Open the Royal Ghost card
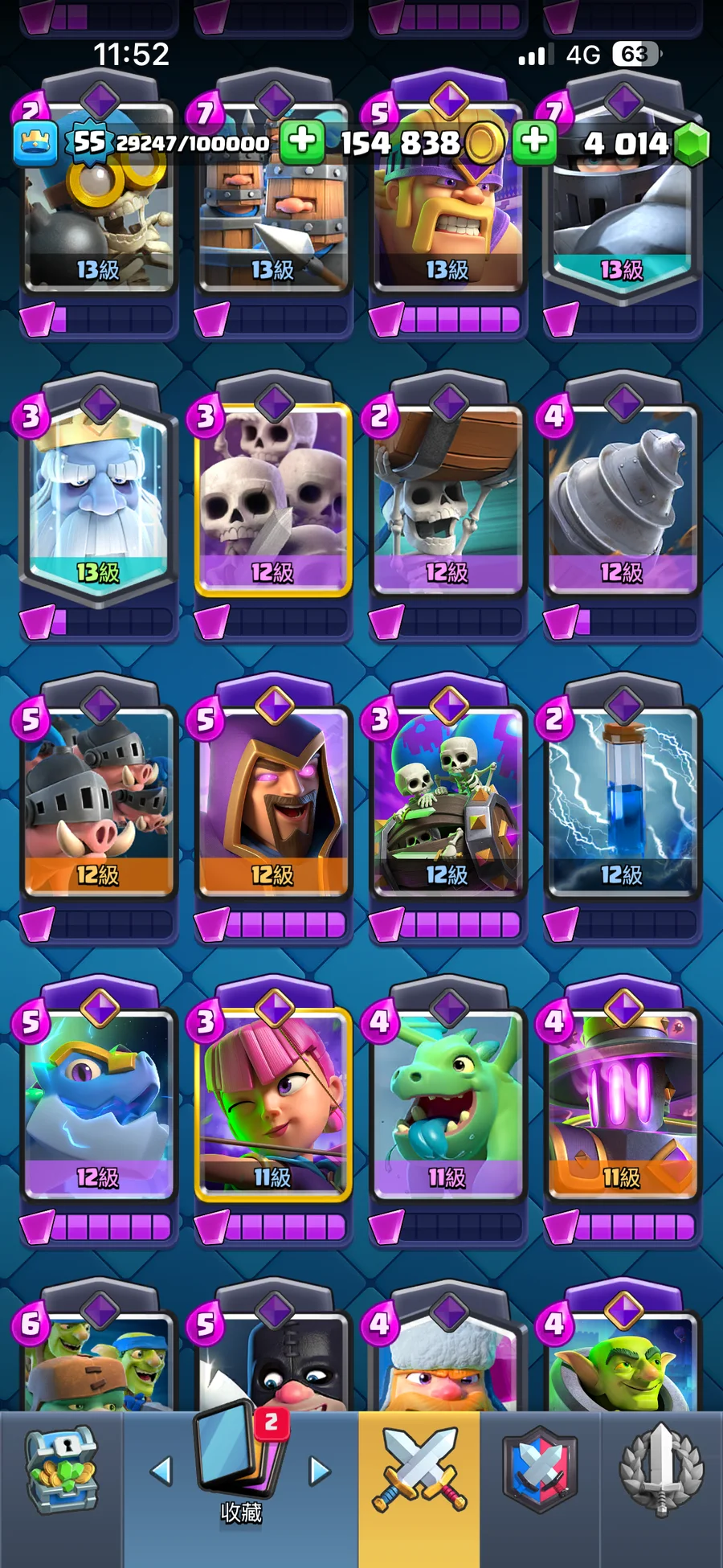 click(98, 498)
